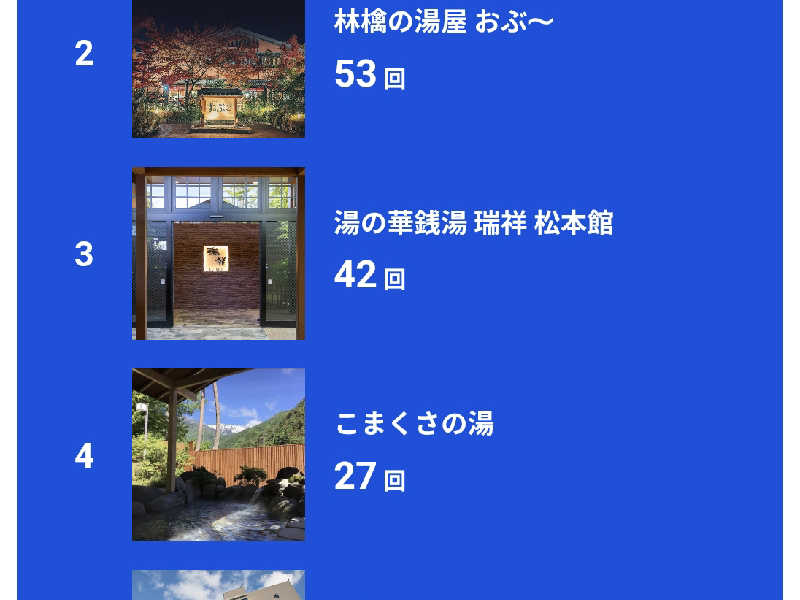Open 湯の華銭湯 瑞祥 松本館 entry
The width and height of the screenshot is (800, 600).
473,224
